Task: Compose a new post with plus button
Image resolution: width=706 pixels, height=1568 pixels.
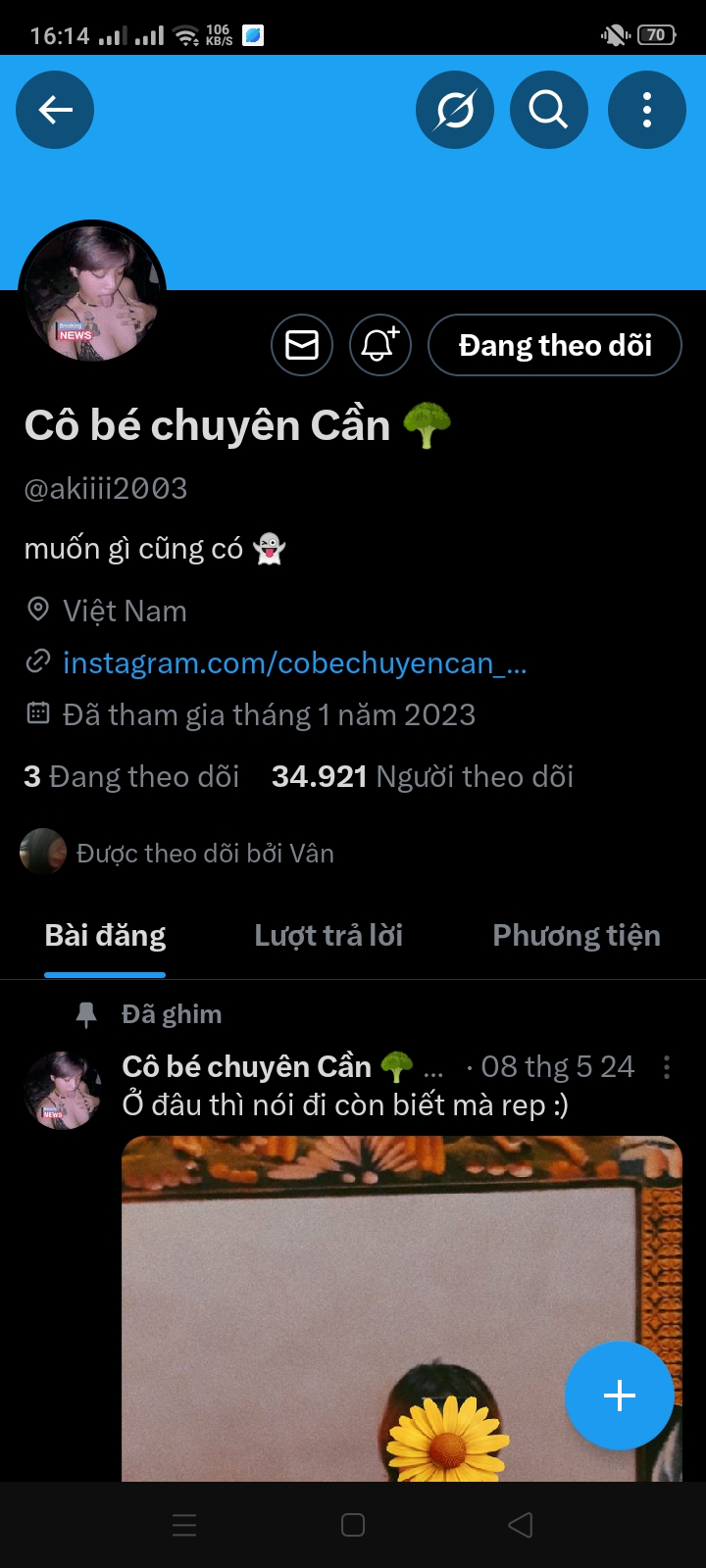Action: 619,1396
